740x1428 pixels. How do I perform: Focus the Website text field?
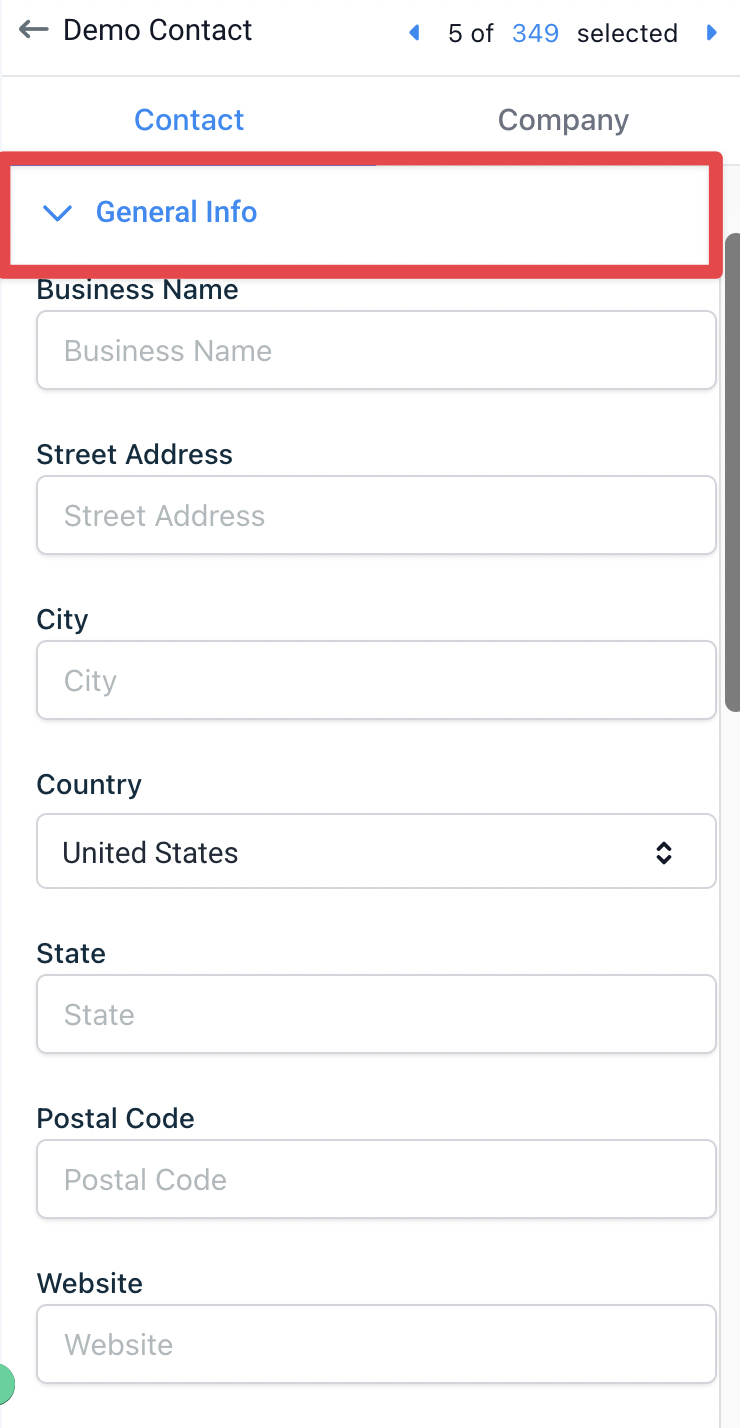[x=376, y=1344]
